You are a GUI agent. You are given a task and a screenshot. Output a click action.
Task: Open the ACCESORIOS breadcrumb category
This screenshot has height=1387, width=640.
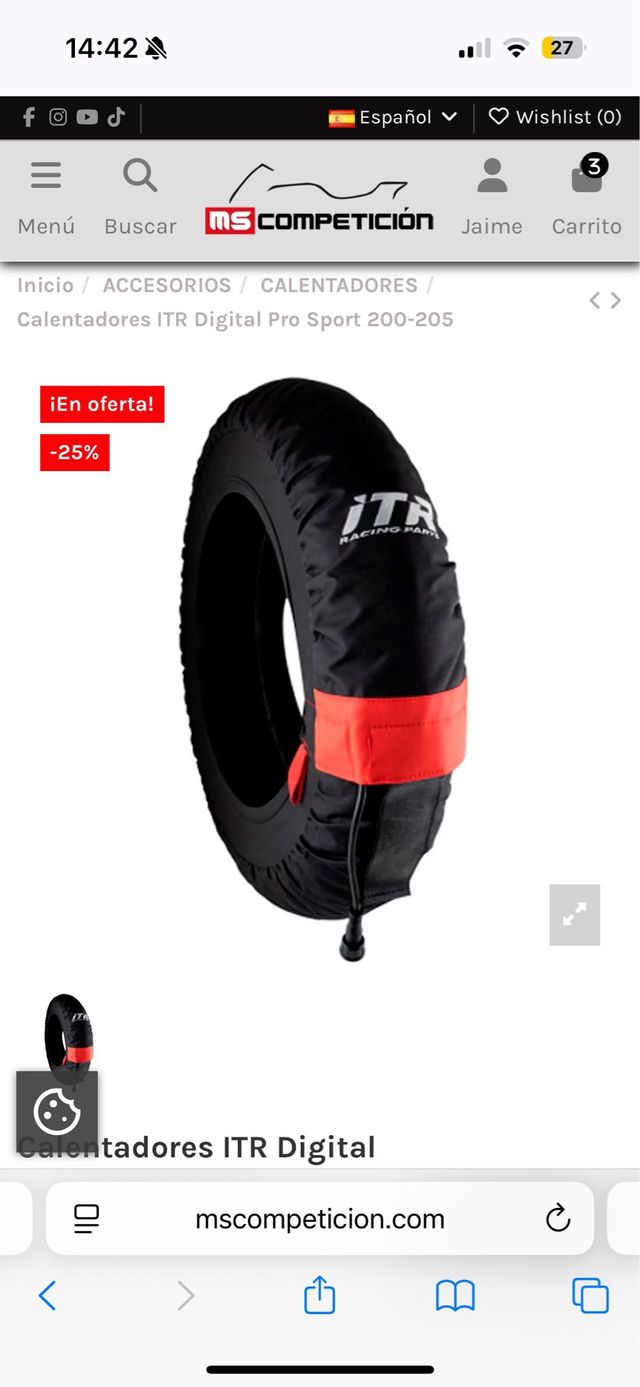[166, 285]
